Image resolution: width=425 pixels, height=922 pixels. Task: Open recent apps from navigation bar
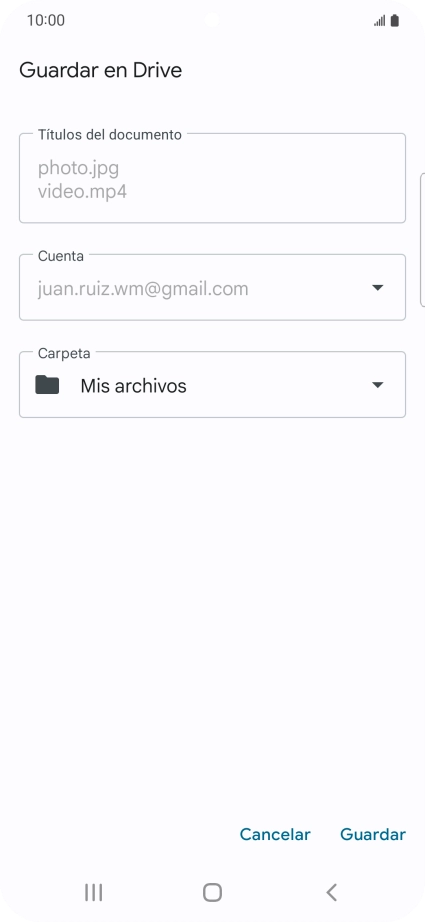click(93, 892)
